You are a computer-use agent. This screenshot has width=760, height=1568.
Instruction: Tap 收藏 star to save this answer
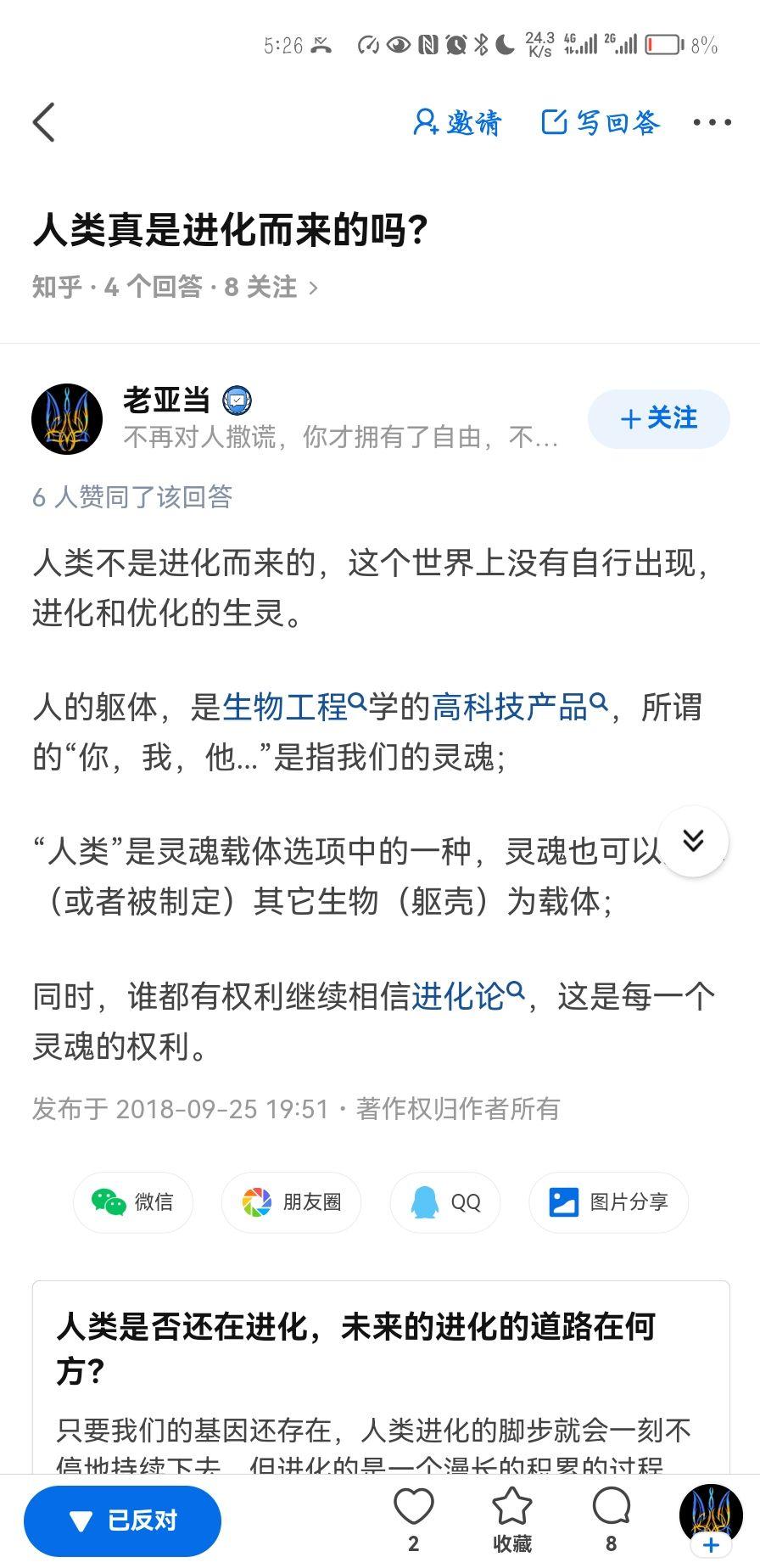point(512,1519)
